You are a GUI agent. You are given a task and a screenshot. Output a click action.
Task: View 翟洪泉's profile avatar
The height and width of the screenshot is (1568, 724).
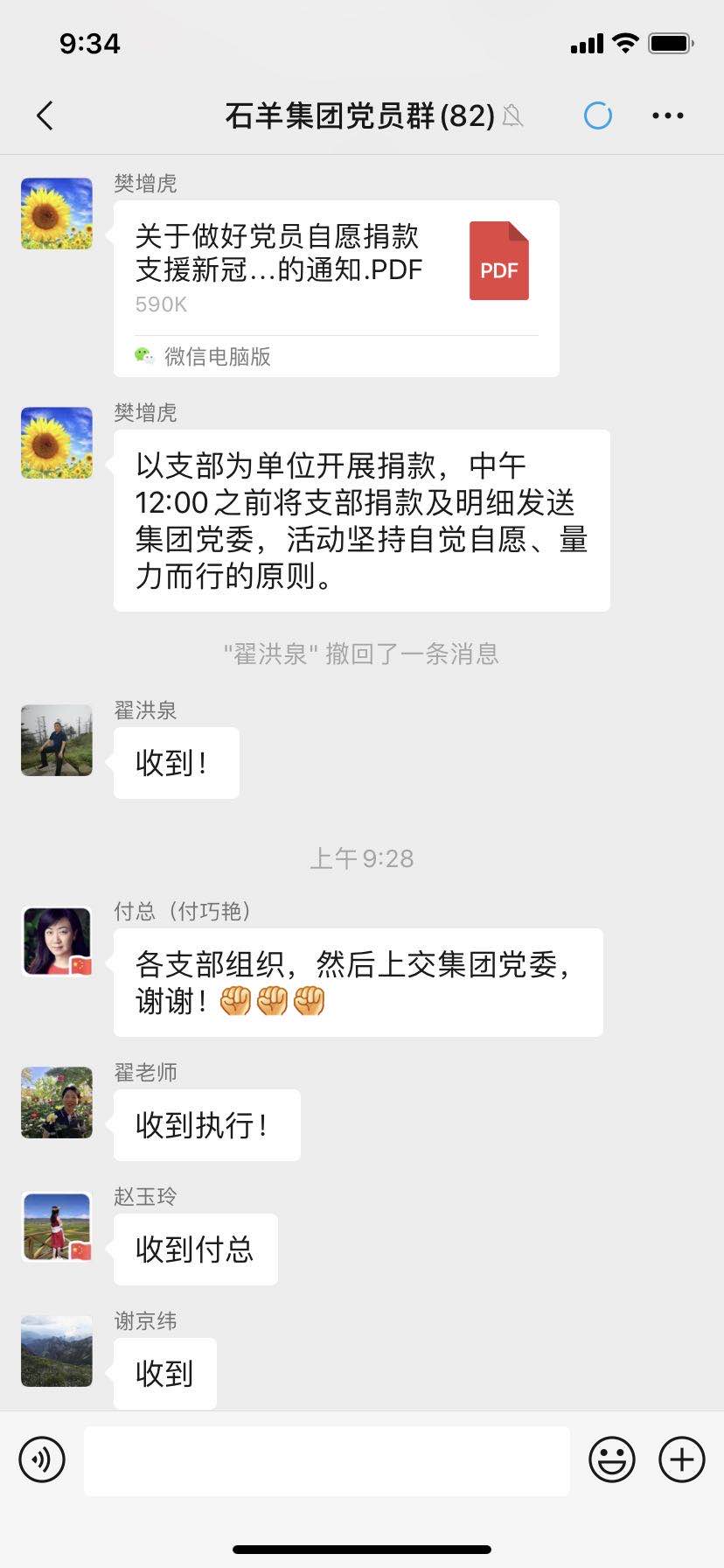[x=57, y=740]
